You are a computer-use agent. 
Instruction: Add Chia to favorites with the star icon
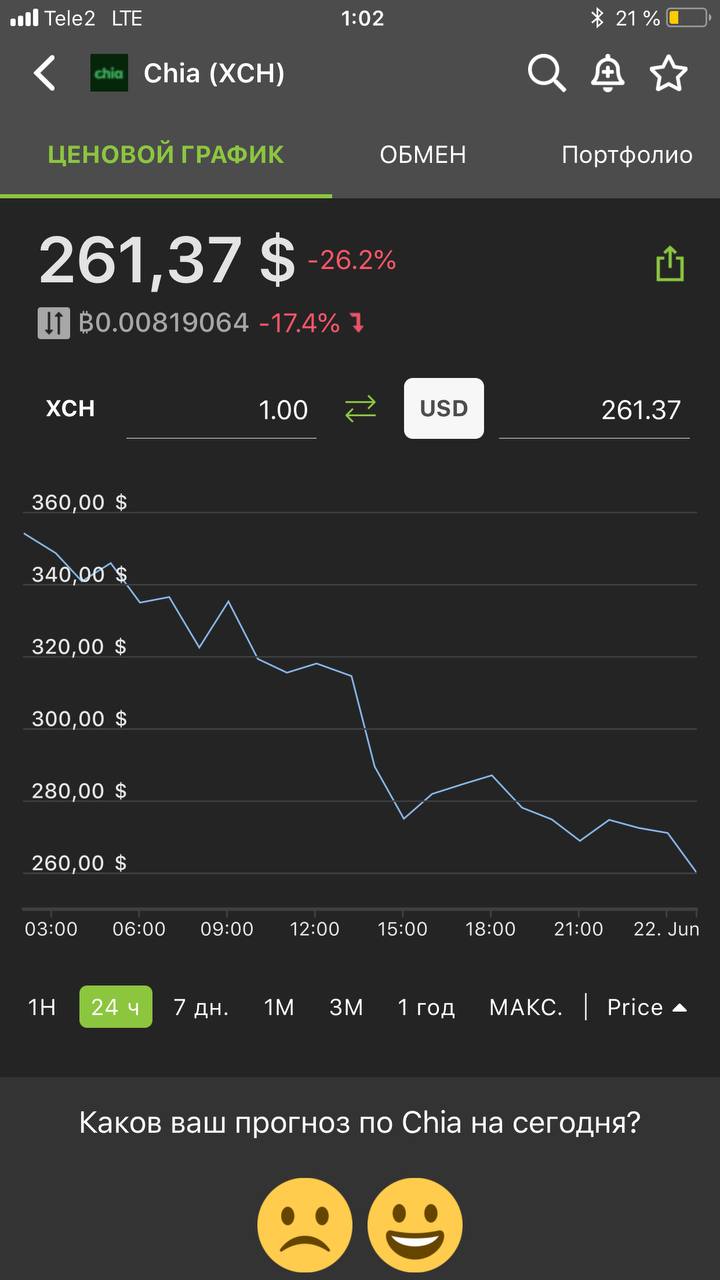[x=669, y=74]
